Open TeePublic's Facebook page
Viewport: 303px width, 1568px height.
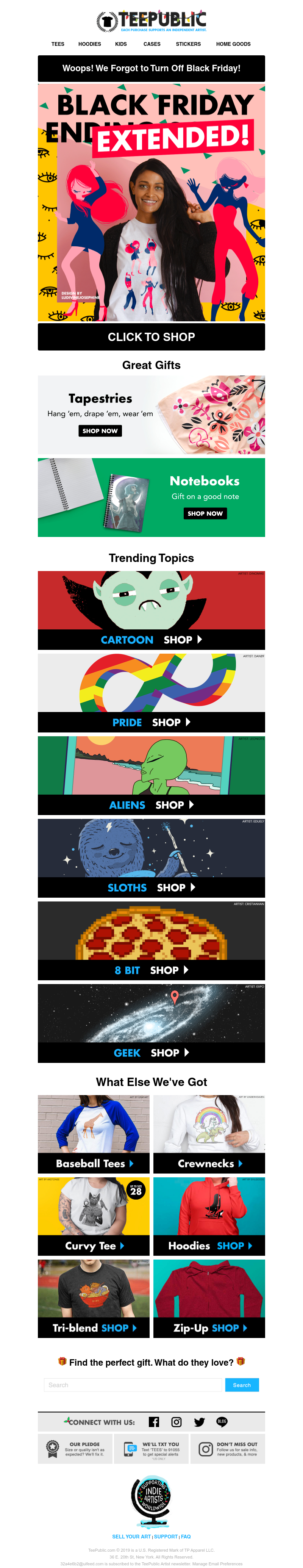pos(154,1422)
